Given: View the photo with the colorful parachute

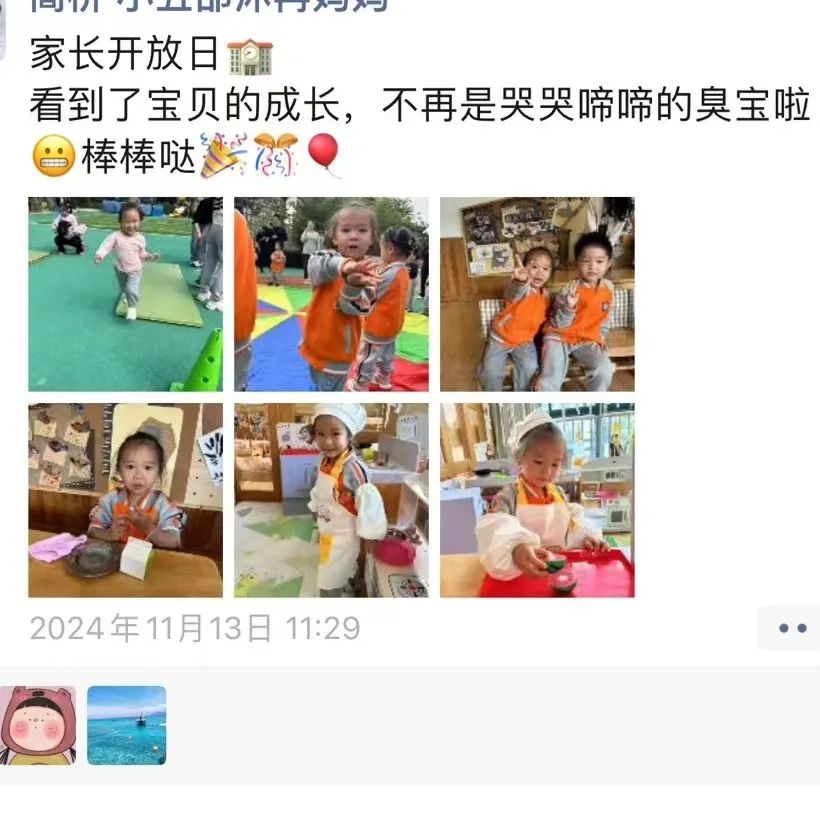Looking at the screenshot, I should (x=331, y=294).
